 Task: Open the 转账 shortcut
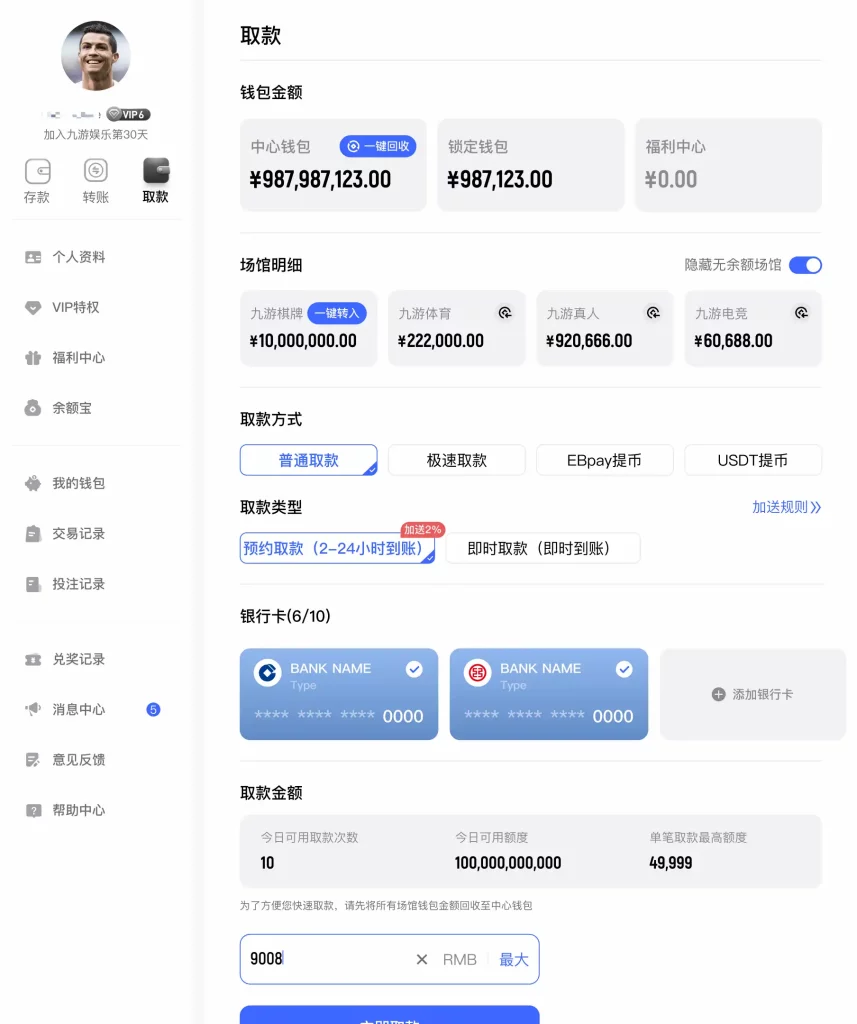coord(96,180)
